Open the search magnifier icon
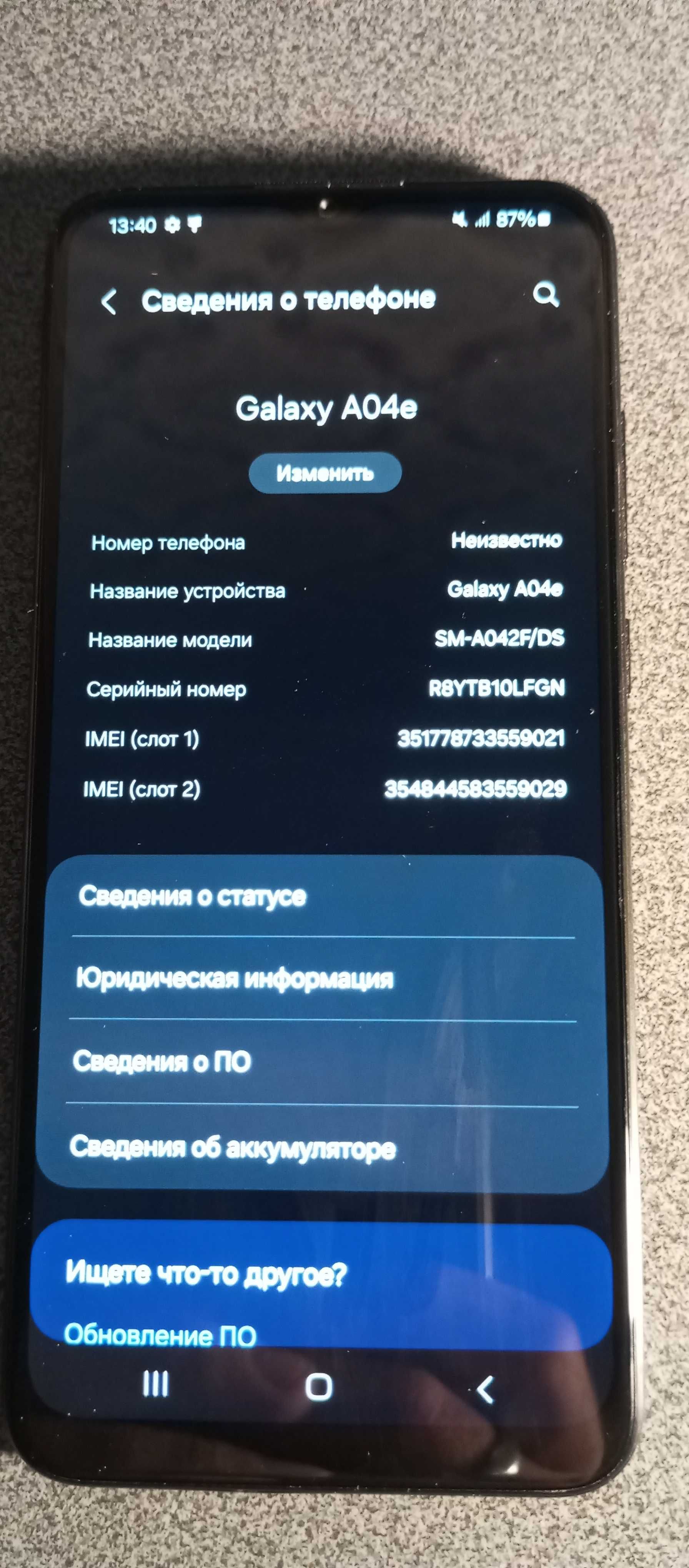689x1568 pixels. 545,295
